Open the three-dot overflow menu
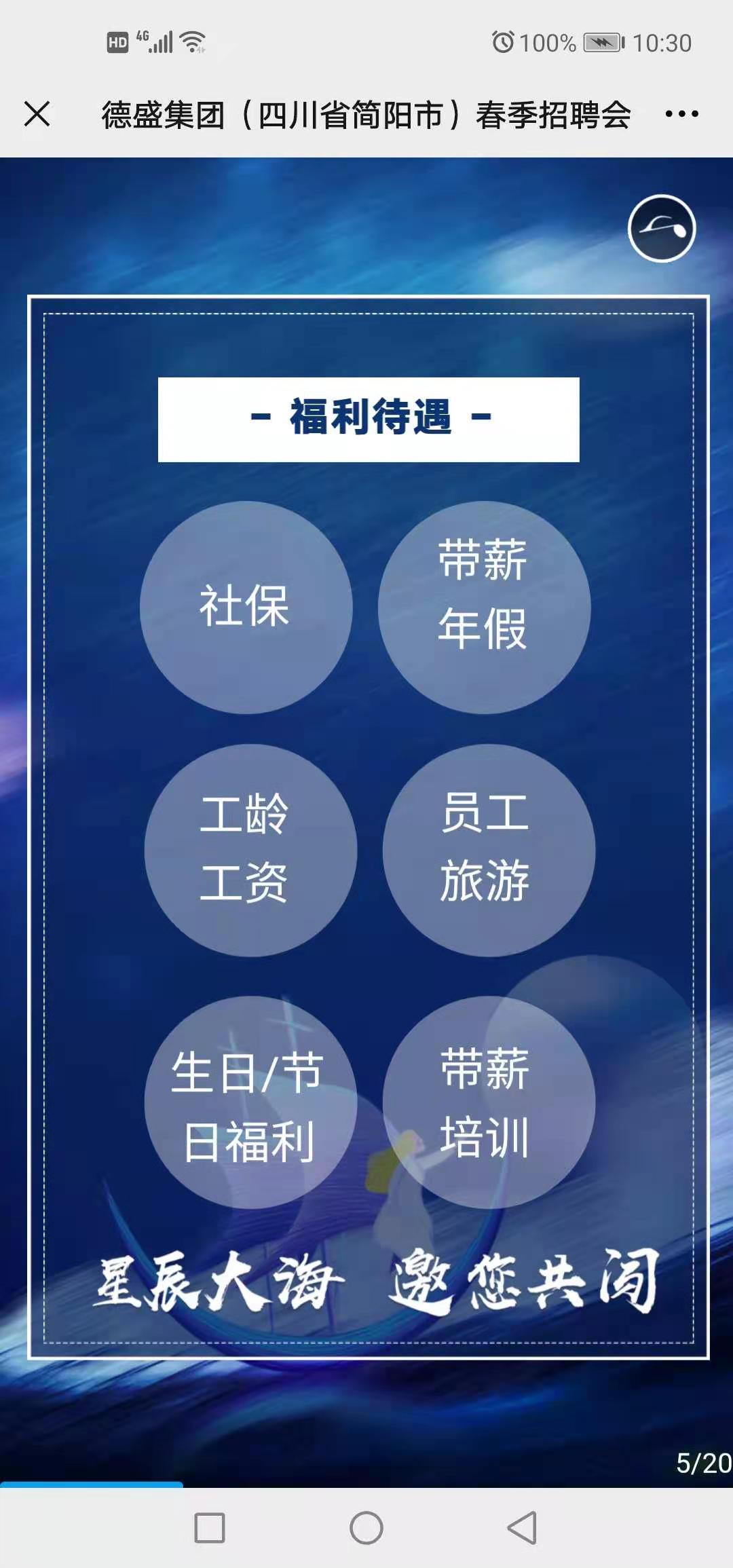Image resolution: width=733 pixels, height=1568 pixels. point(681,114)
